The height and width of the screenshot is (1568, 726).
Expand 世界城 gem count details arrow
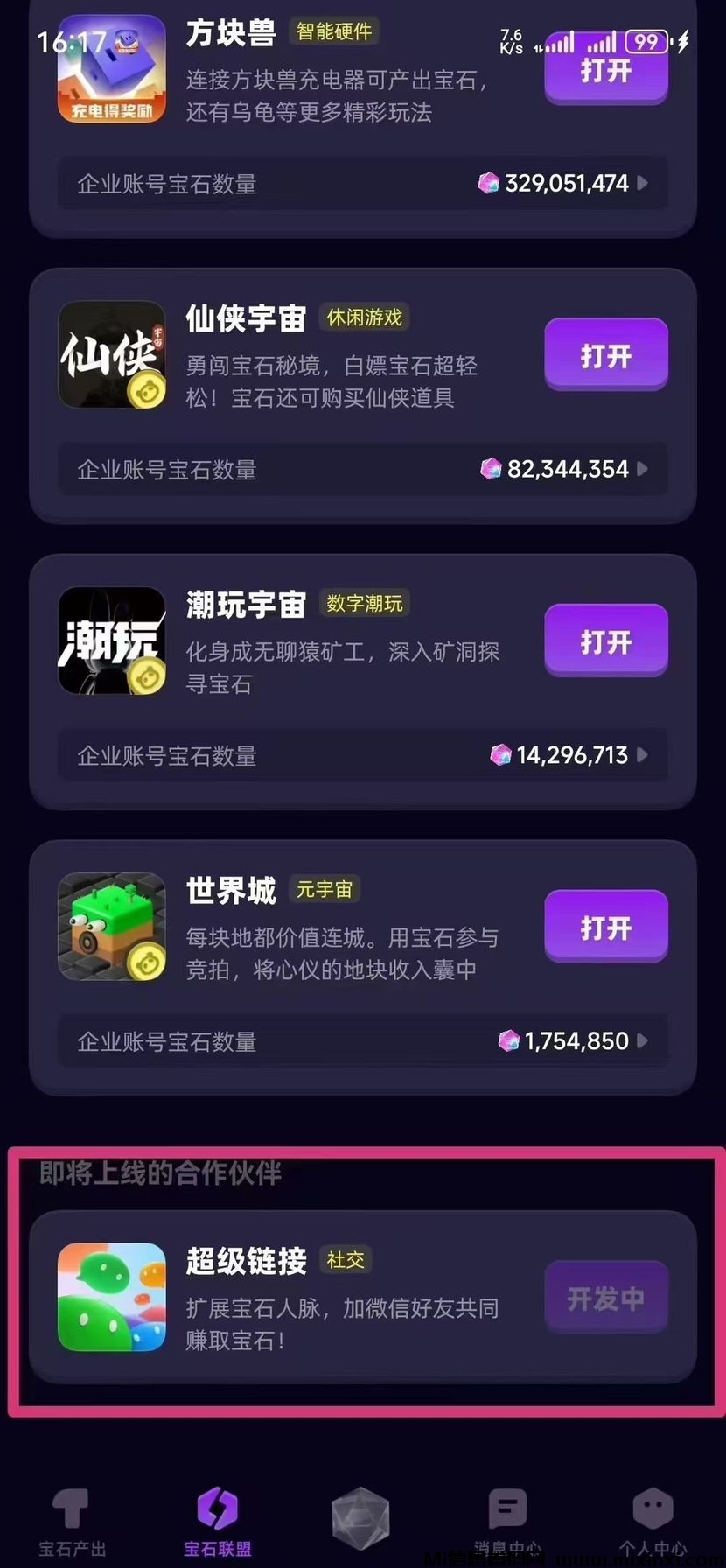(x=645, y=1040)
